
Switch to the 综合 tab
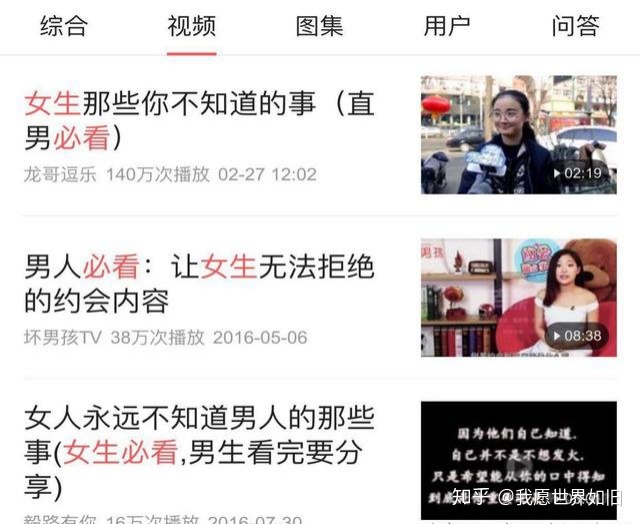click(x=64, y=26)
